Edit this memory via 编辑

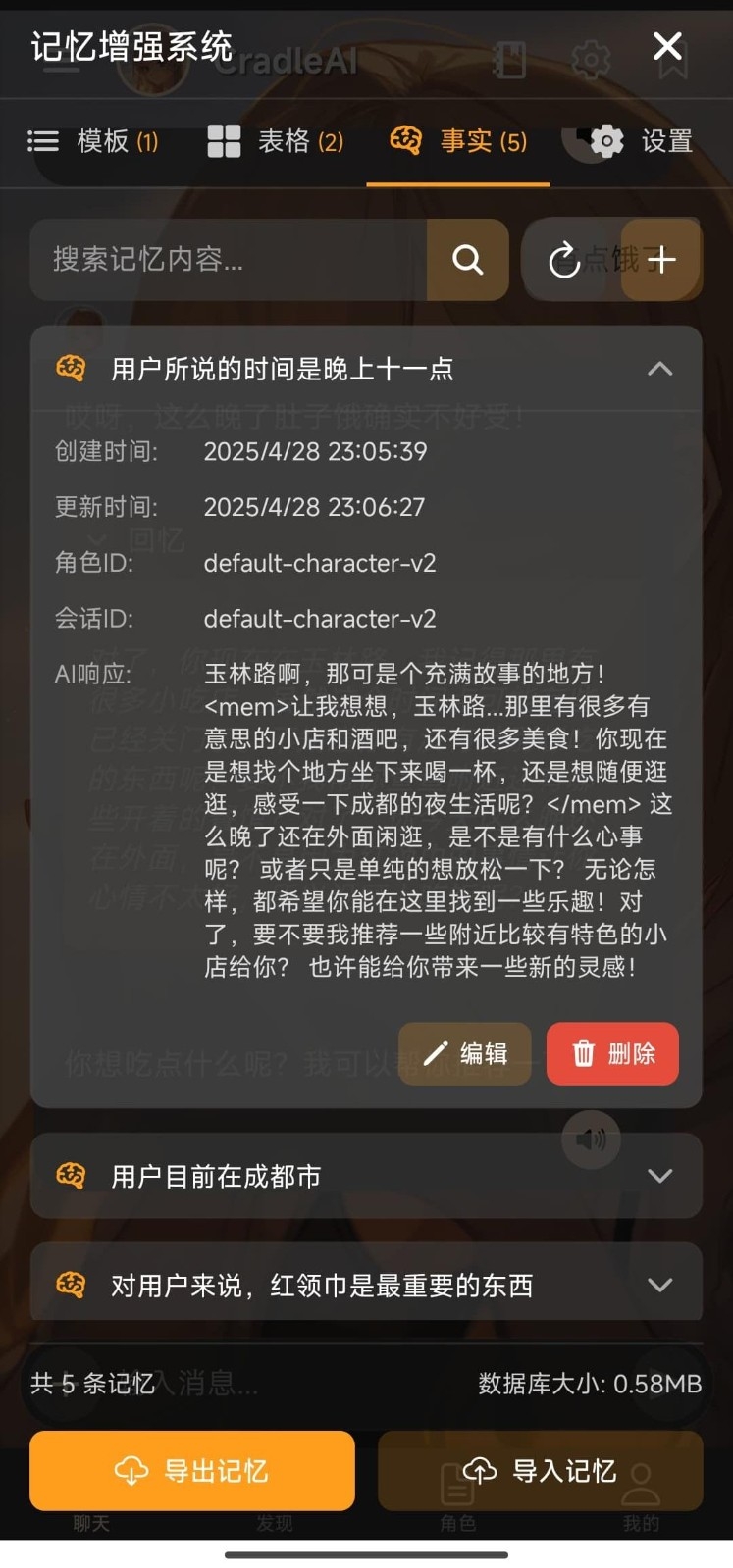[x=465, y=1053]
